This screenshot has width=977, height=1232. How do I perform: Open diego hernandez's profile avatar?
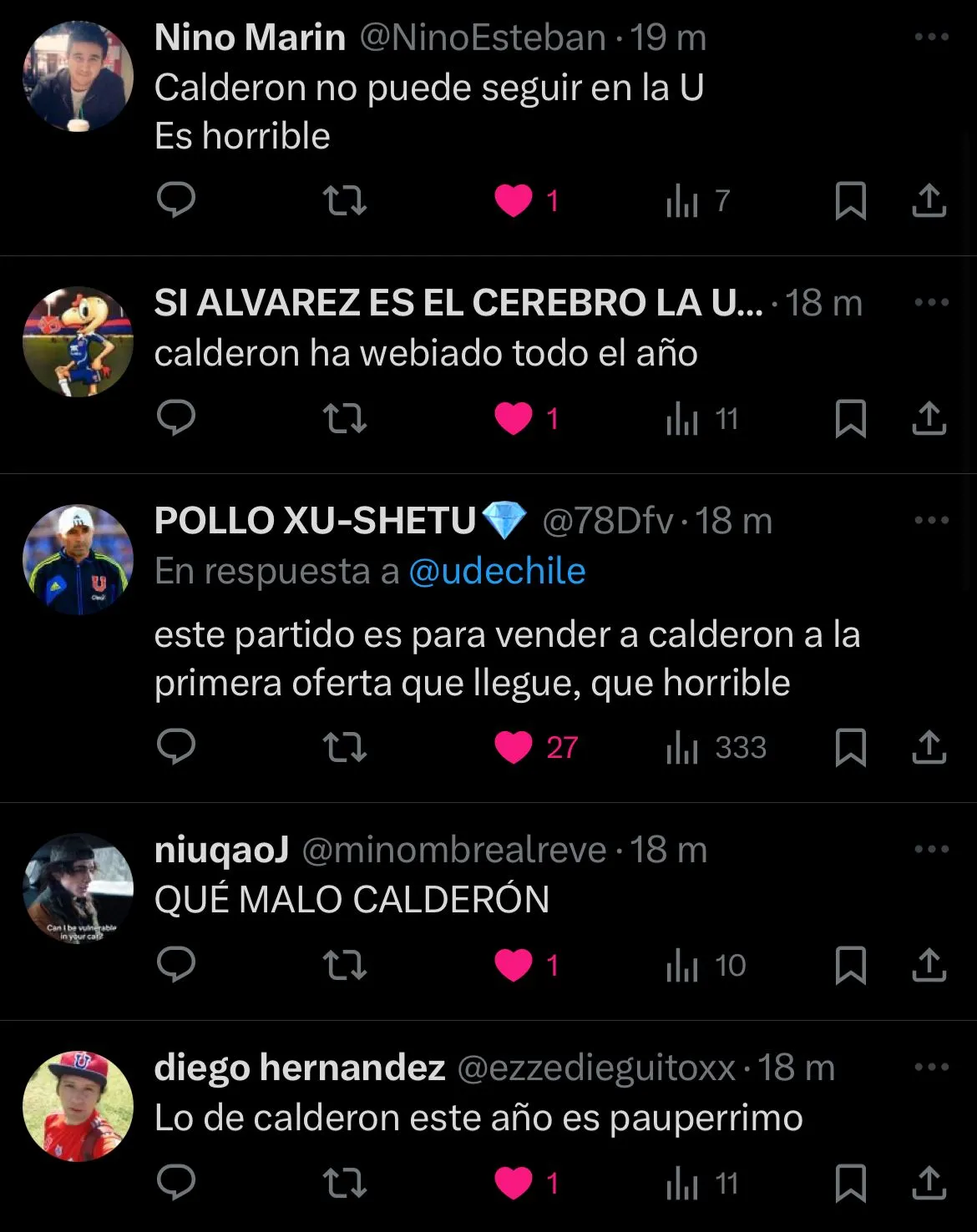click(78, 1106)
